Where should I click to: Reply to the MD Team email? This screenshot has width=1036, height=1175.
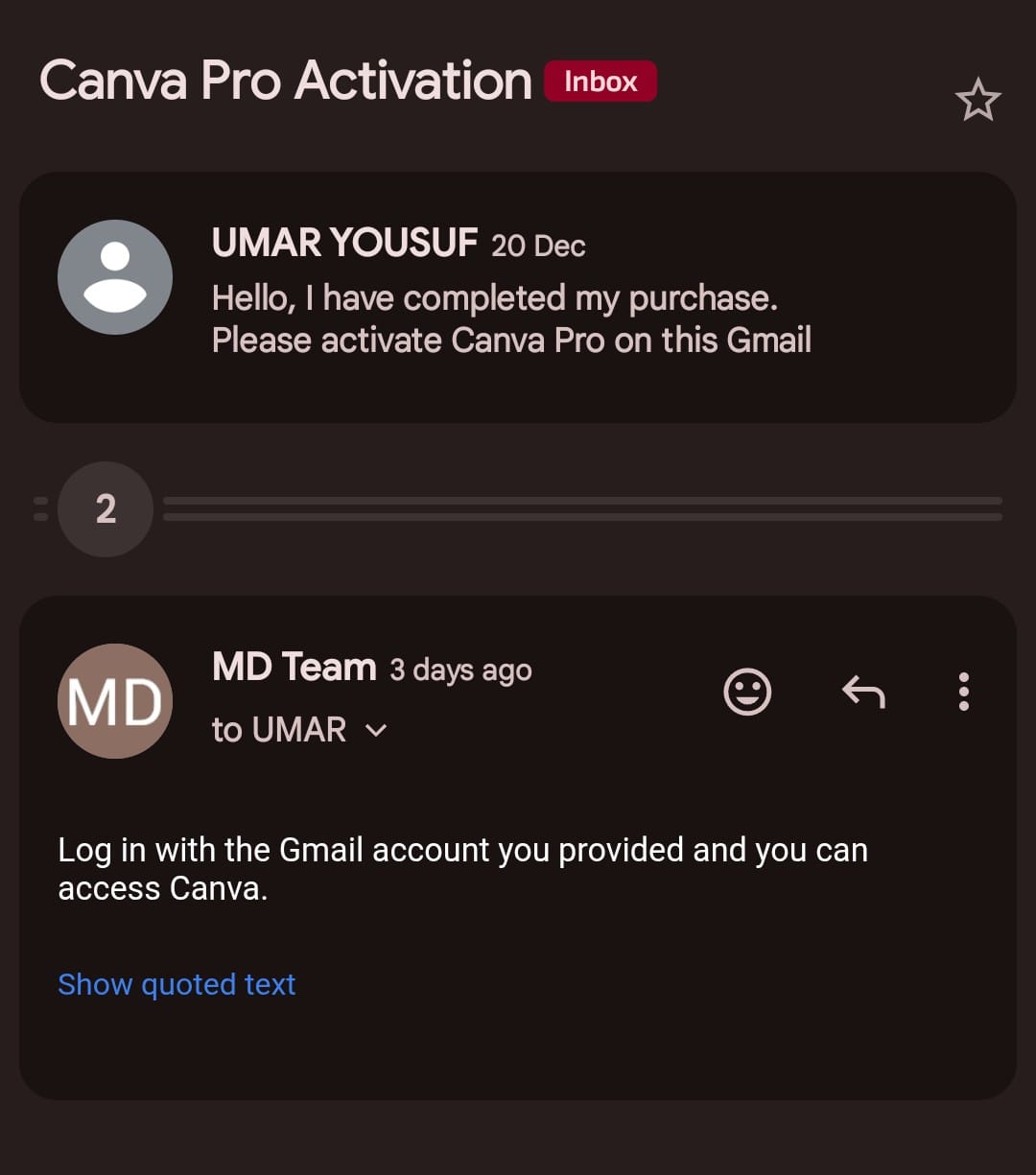(x=862, y=692)
